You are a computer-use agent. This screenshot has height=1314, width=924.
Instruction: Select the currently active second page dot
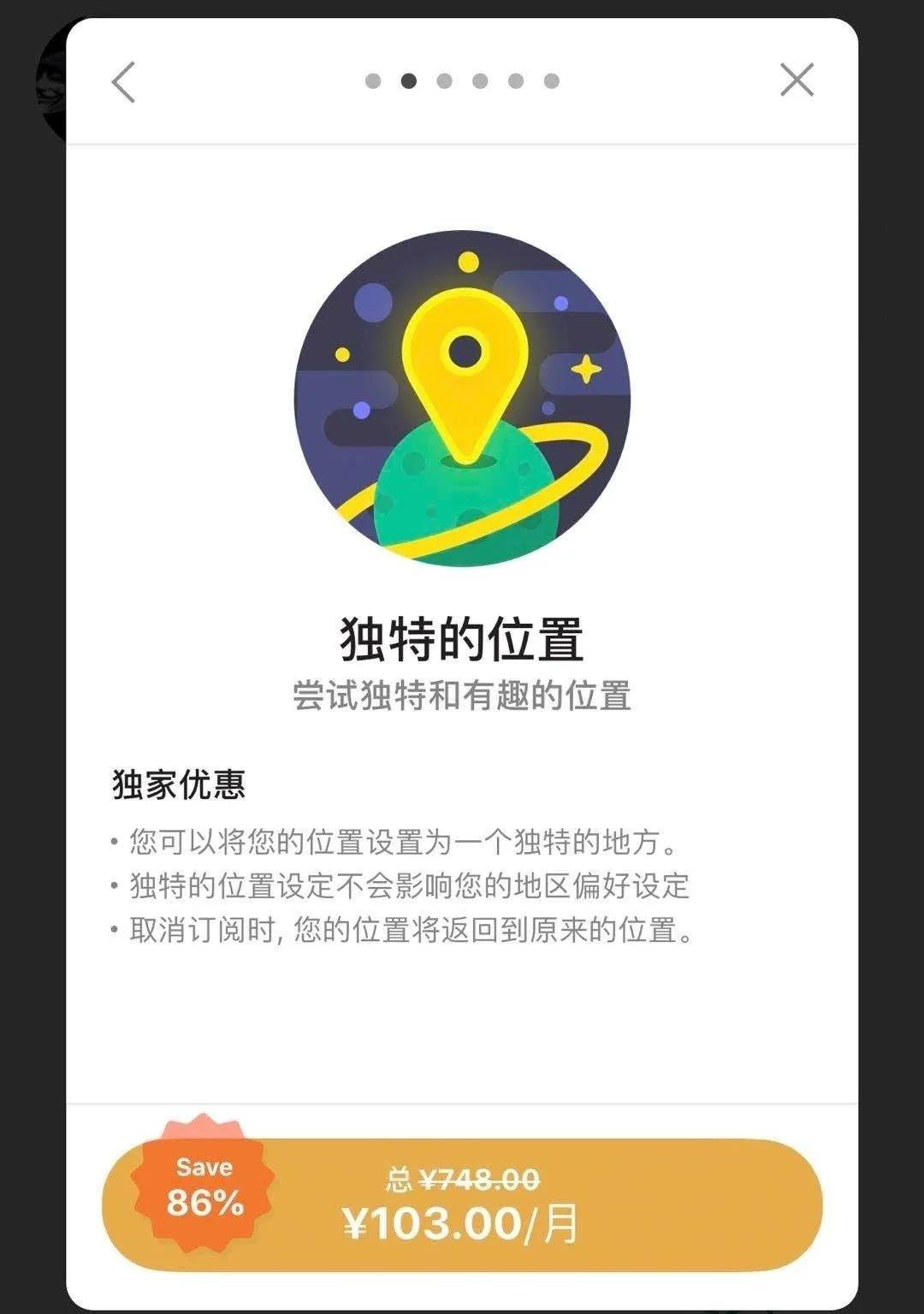408,81
